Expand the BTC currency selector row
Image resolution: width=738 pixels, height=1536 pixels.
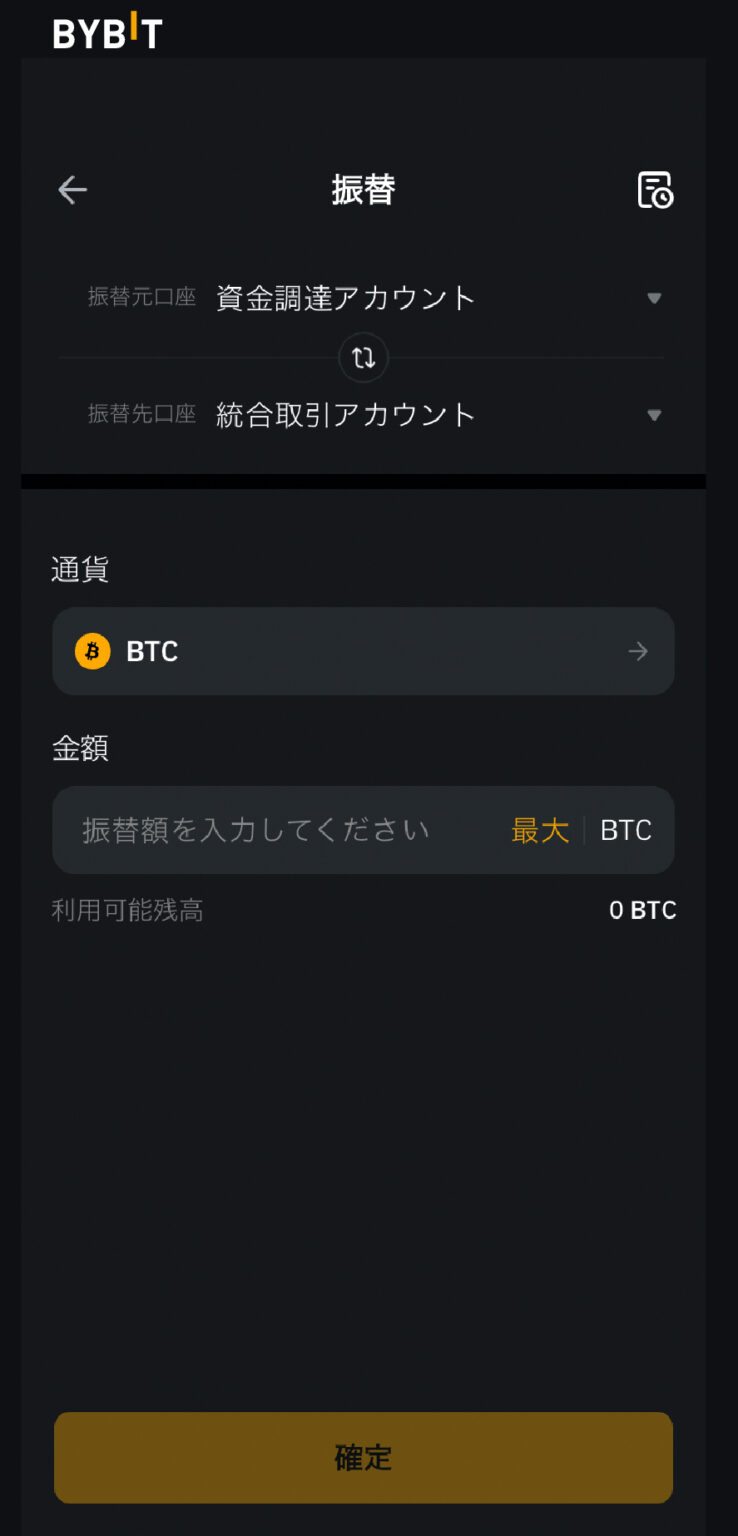tap(363, 651)
